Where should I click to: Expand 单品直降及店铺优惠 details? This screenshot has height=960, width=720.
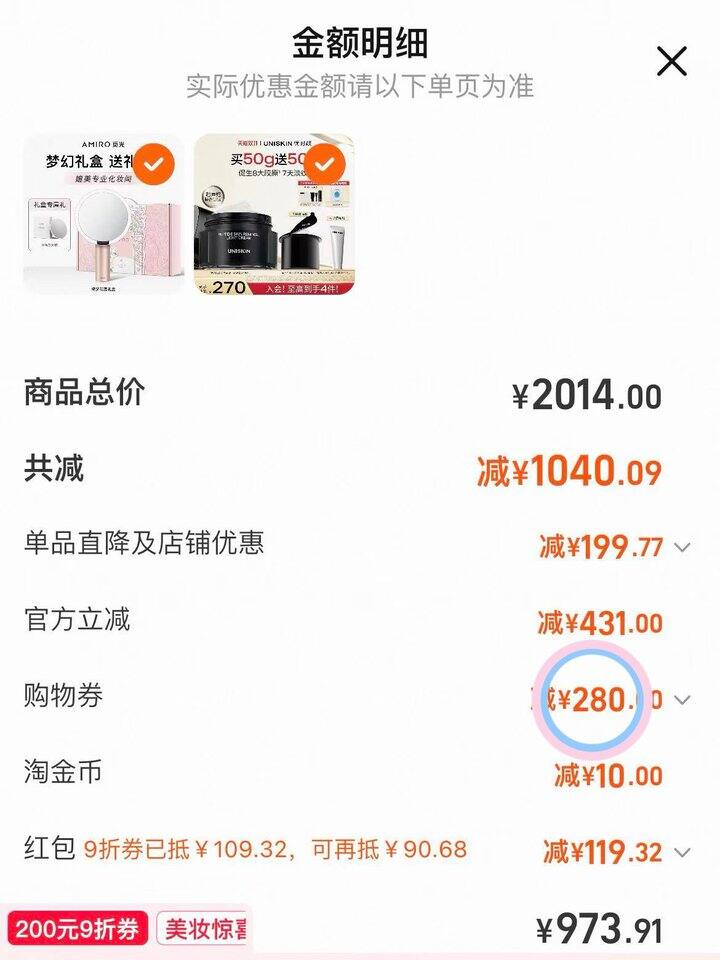point(683,547)
